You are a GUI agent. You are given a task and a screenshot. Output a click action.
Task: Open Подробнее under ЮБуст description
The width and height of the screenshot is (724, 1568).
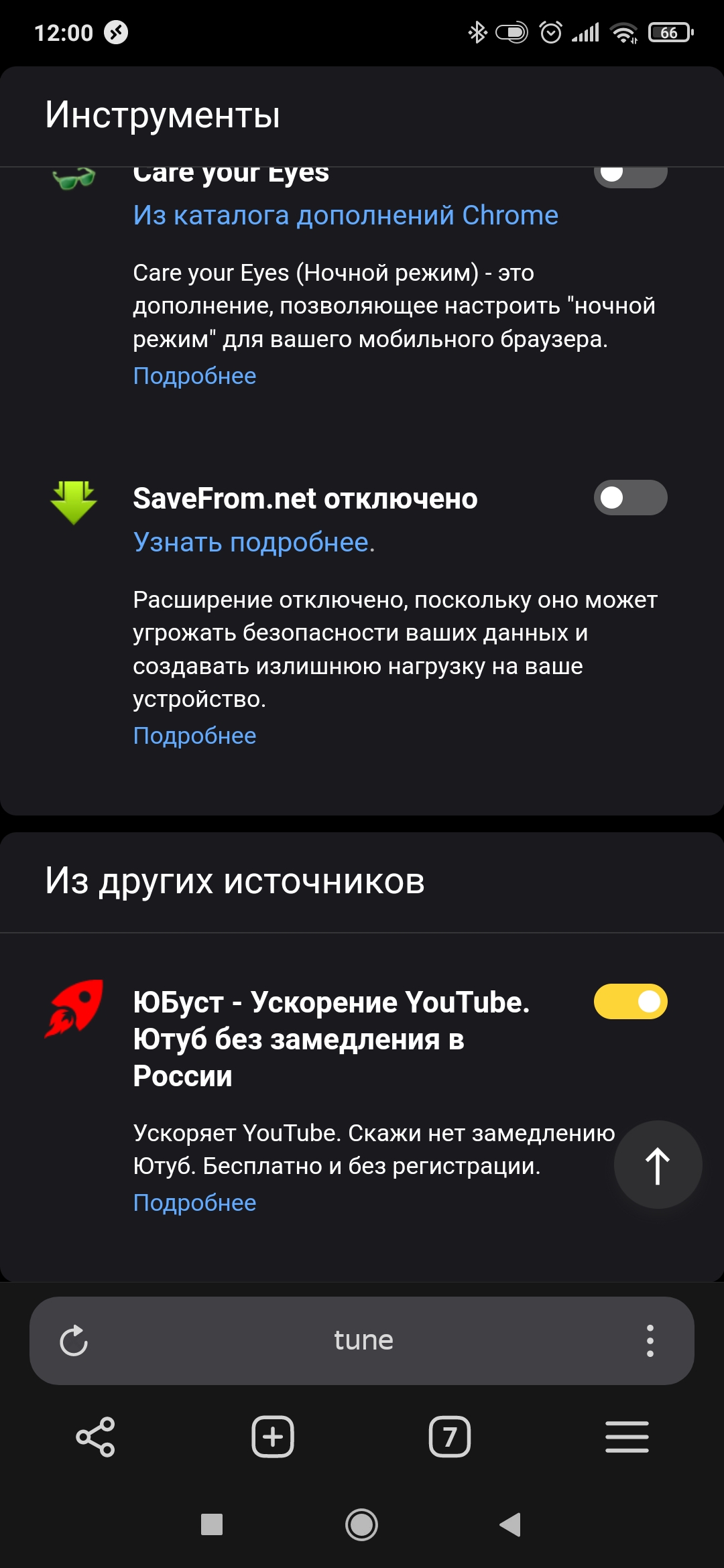(194, 1203)
